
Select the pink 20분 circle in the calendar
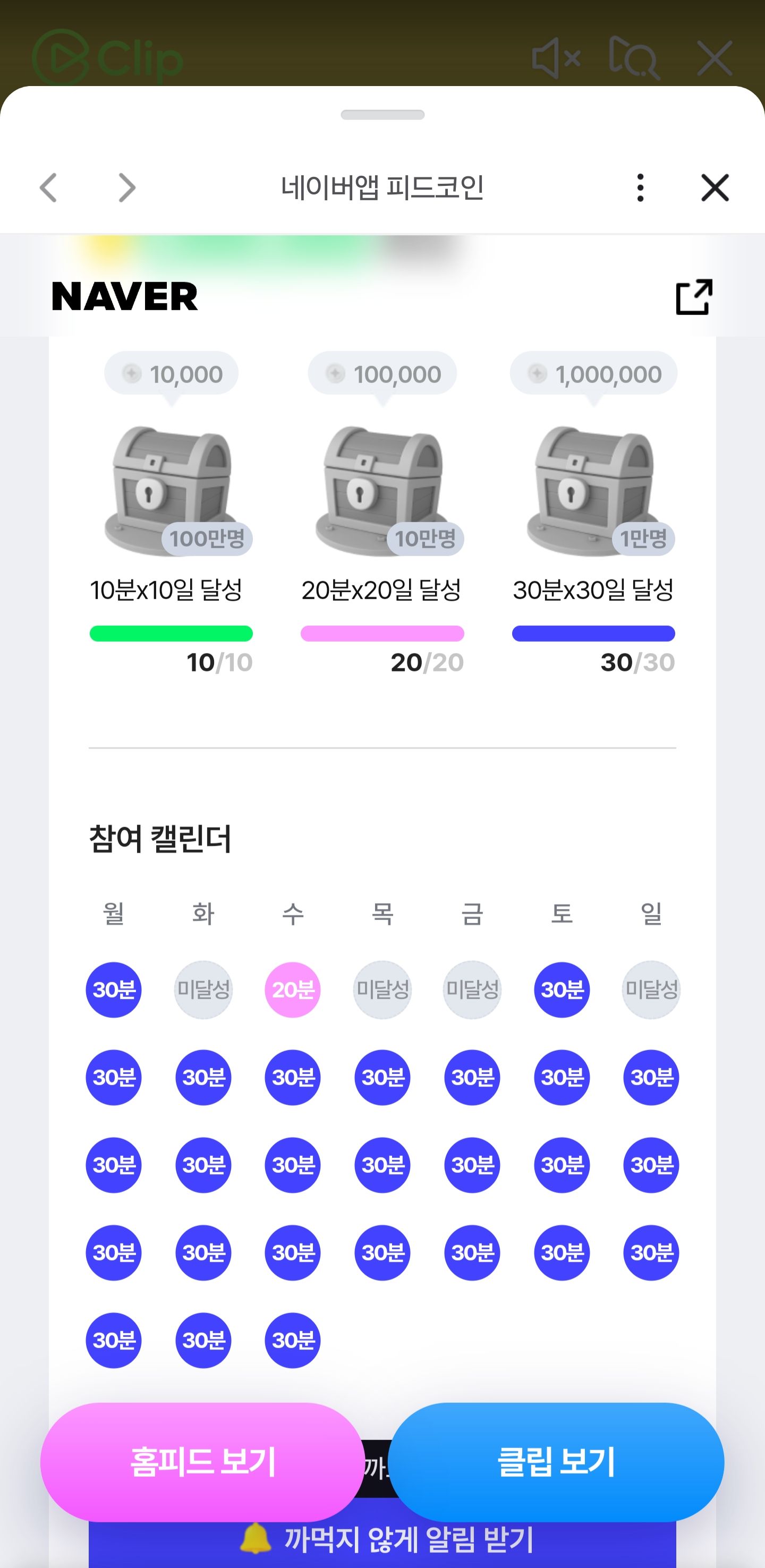[x=292, y=990]
